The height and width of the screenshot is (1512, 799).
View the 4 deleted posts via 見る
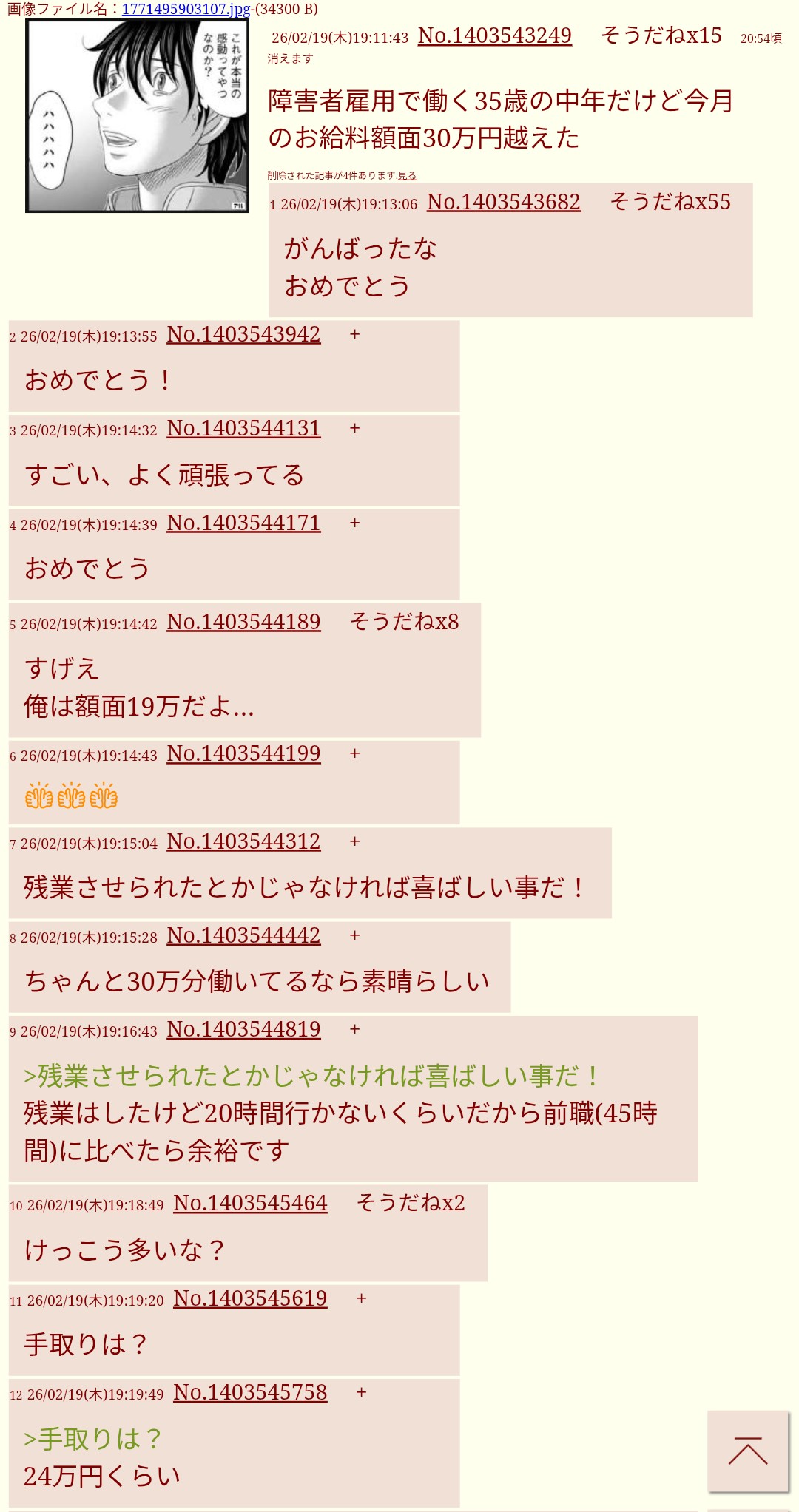[407, 176]
